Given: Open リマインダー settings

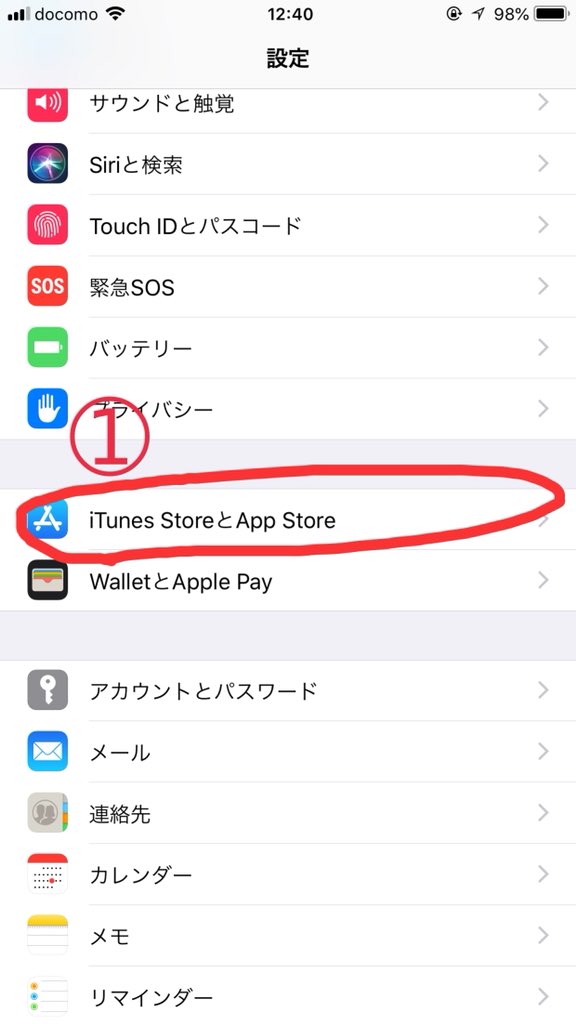Looking at the screenshot, I should pos(288,995).
